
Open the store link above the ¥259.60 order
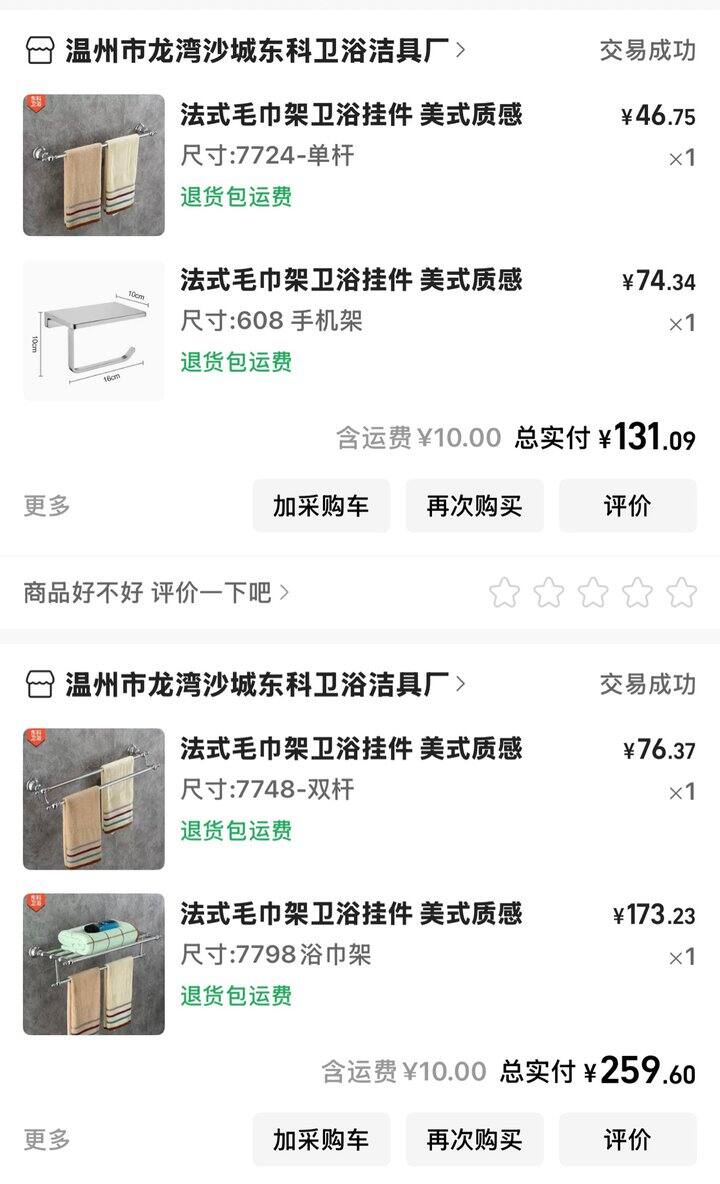point(246,685)
